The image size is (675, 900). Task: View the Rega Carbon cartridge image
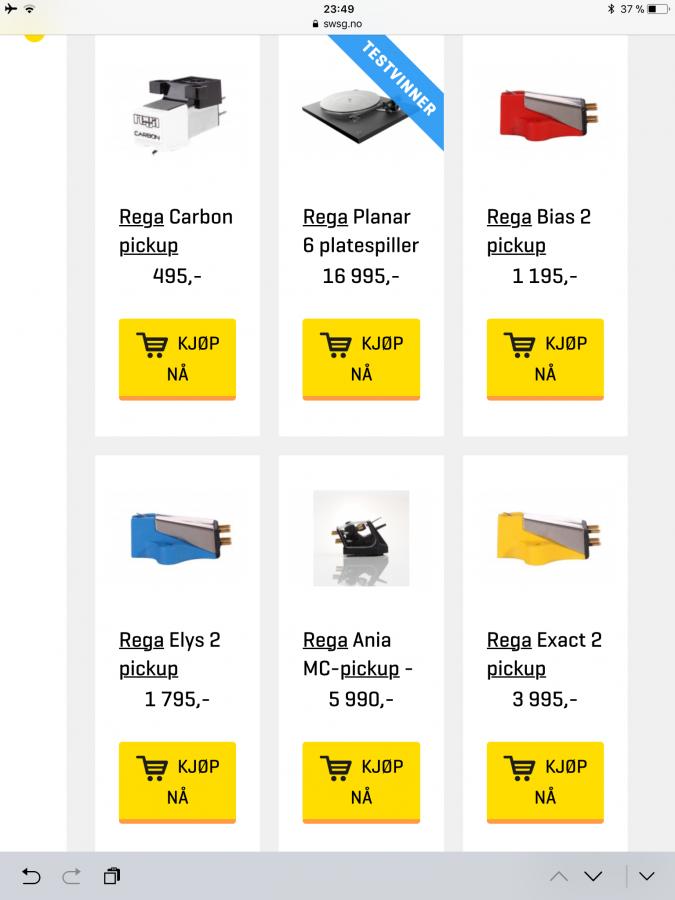tap(176, 115)
